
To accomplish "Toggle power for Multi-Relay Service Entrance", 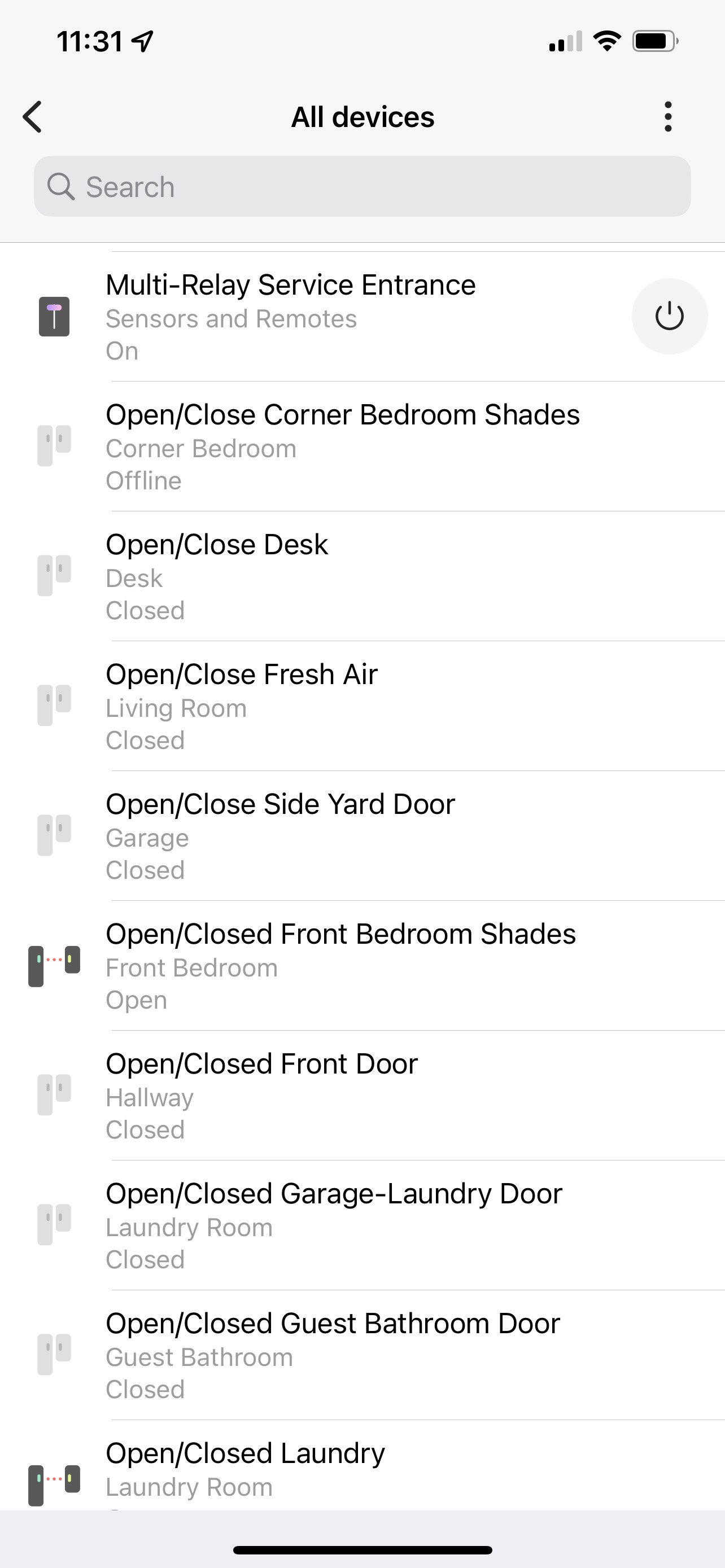I will [669, 317].
